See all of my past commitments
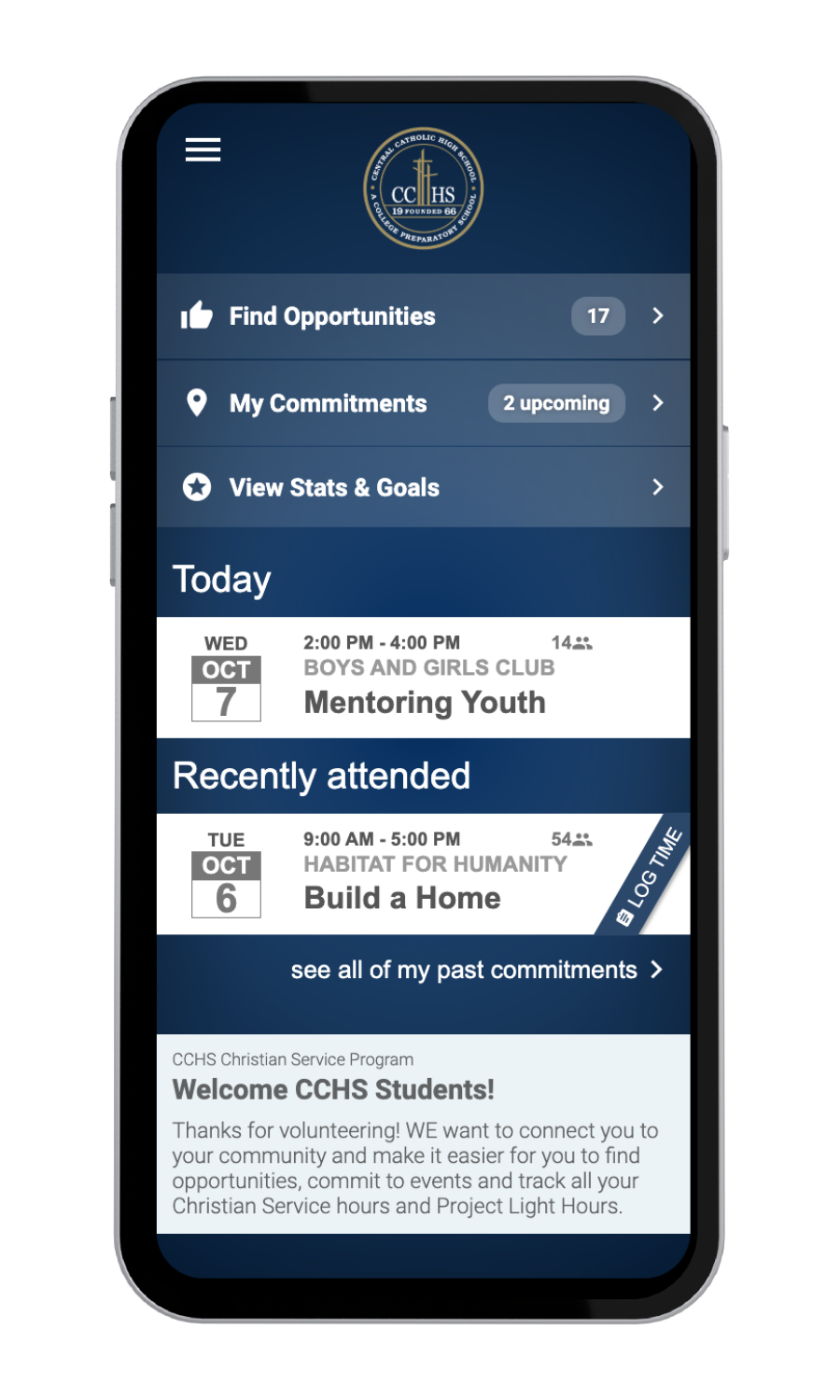840x1400 pixels. 476,970
